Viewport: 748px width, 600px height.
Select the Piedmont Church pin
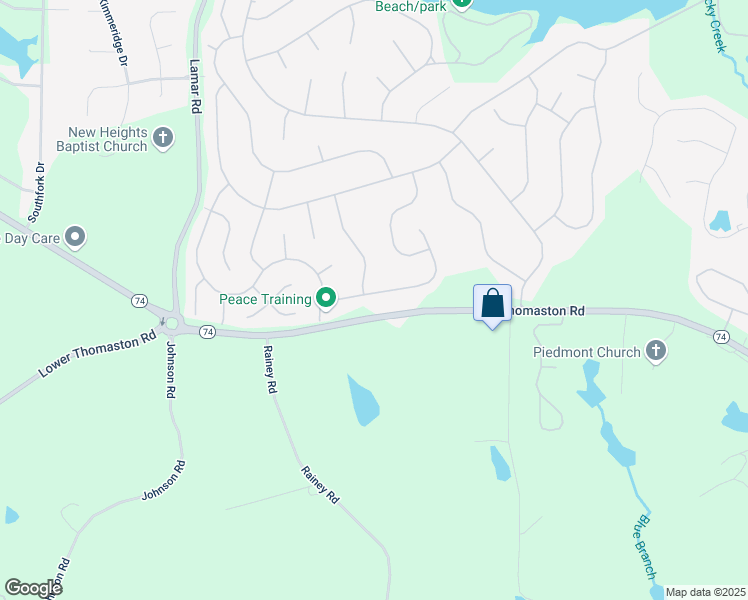656,351
